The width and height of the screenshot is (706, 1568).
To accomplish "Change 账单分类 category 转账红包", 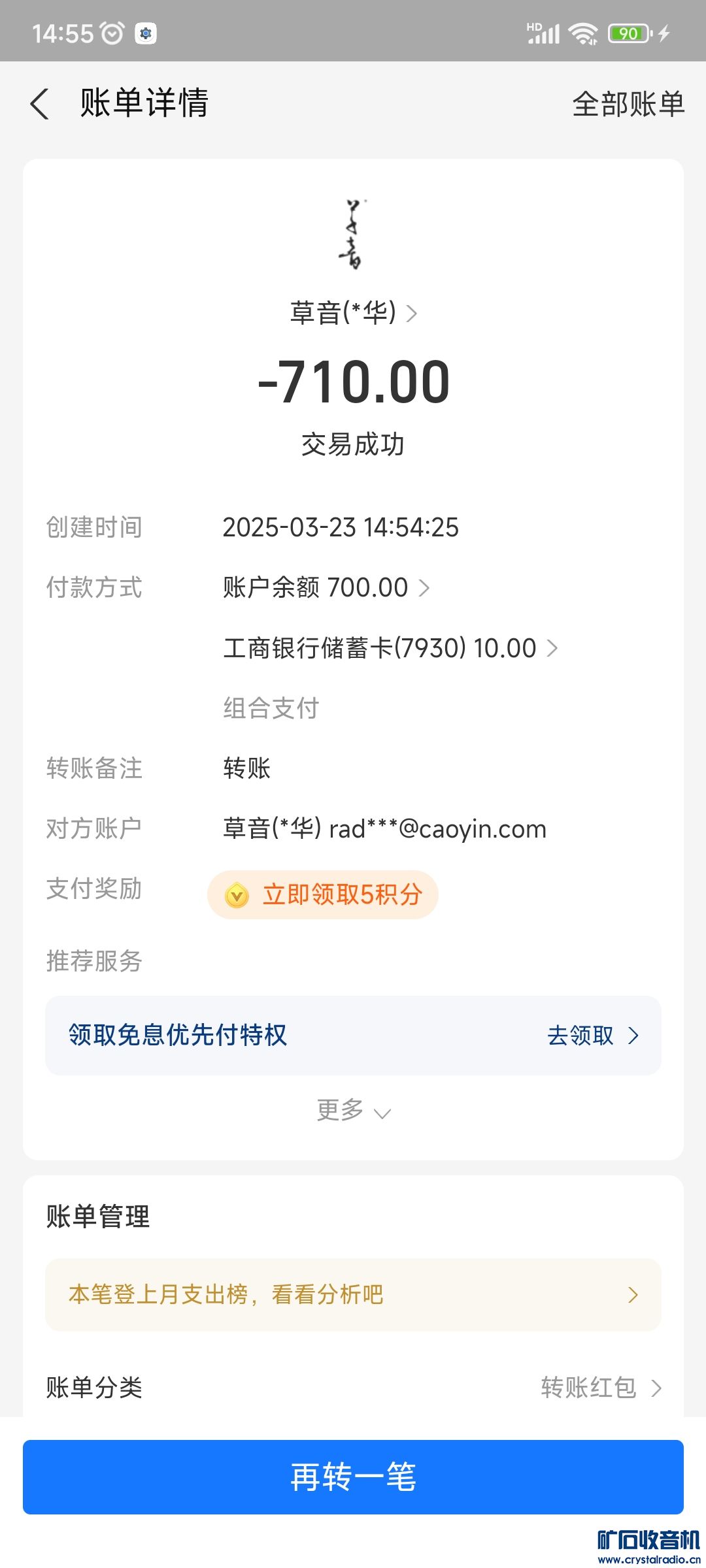I will coord(600,1388).
